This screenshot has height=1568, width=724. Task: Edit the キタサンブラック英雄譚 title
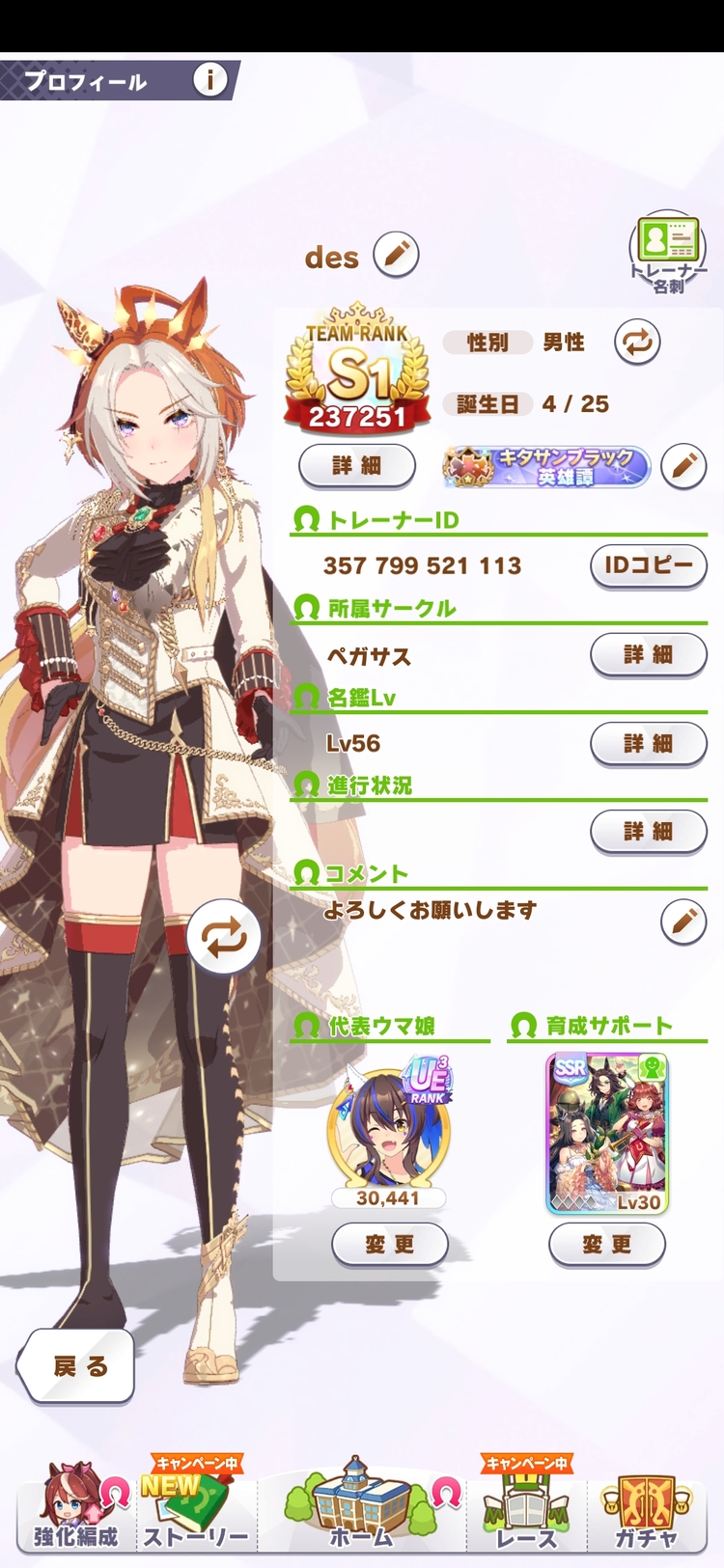coord(684,468)
